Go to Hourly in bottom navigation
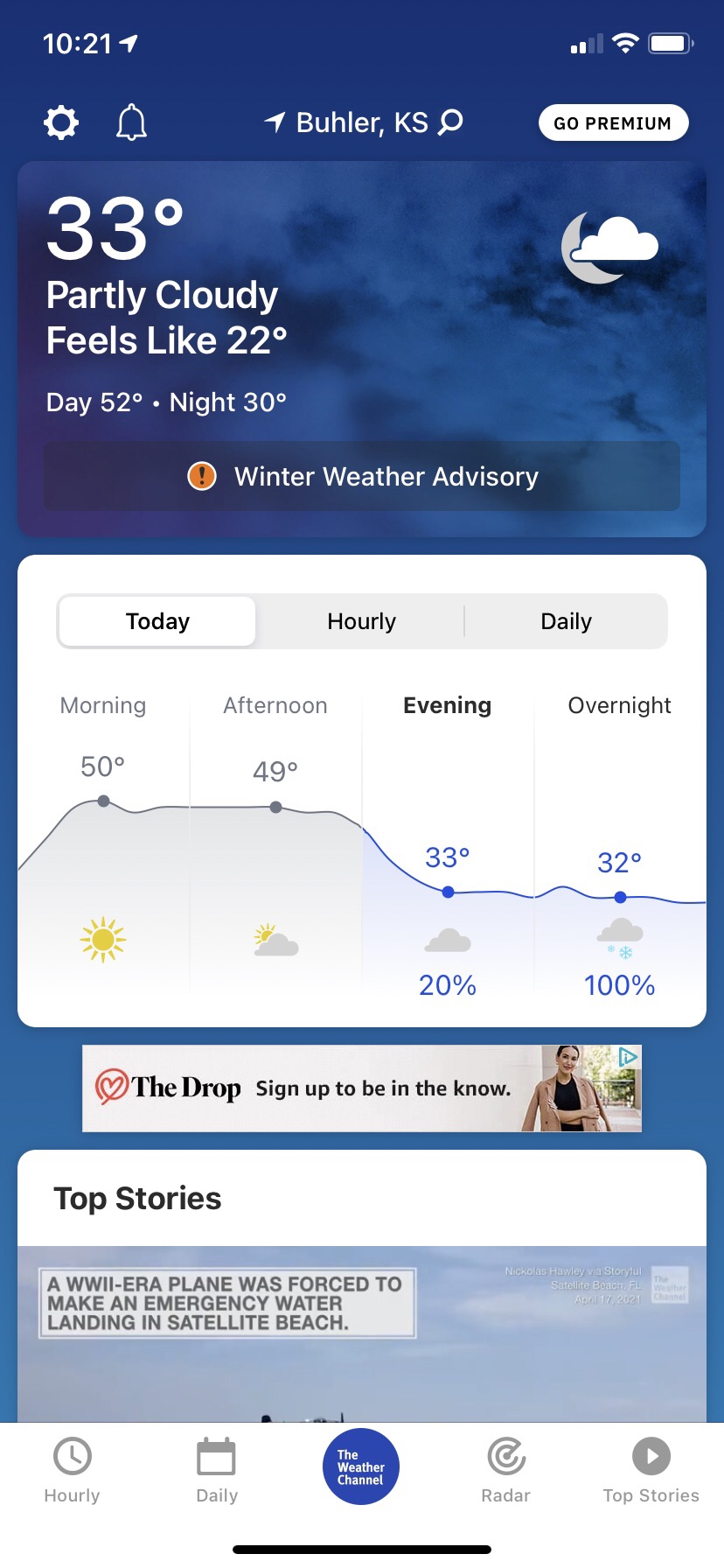Viewport: 724px width, 1568px height. pos(73,1470)
